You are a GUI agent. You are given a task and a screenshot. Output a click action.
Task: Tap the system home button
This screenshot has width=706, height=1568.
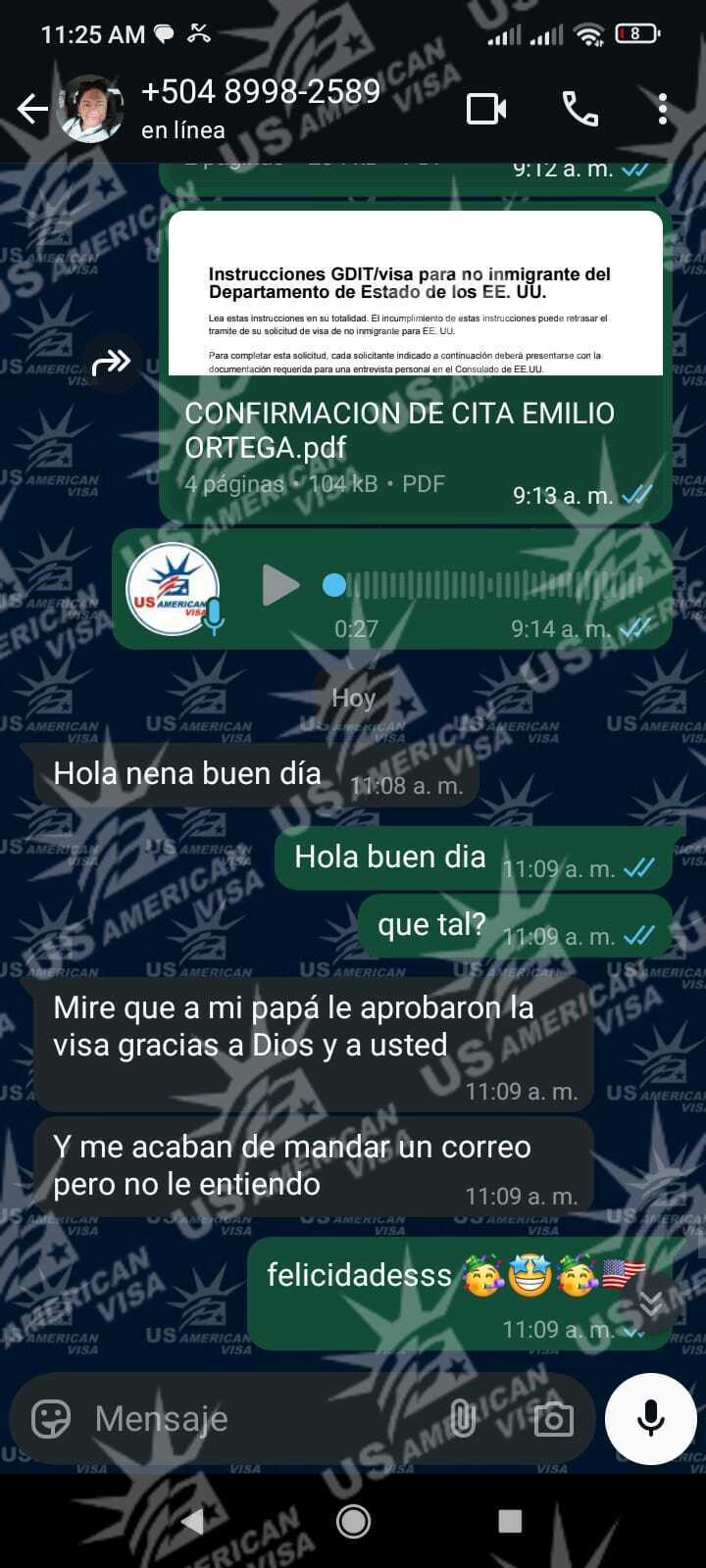[353, 1521]
